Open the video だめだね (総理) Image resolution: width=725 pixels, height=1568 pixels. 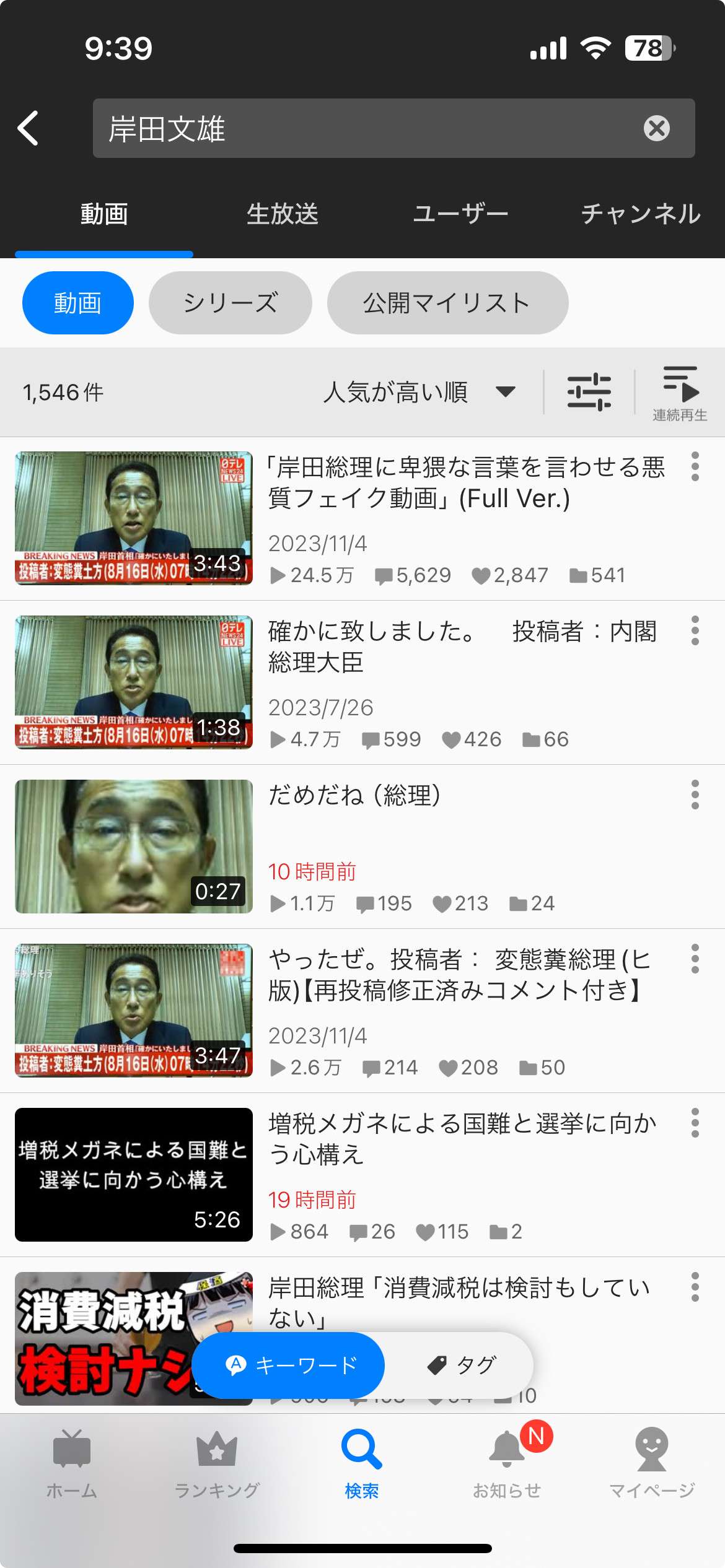(x=354, y=796)
